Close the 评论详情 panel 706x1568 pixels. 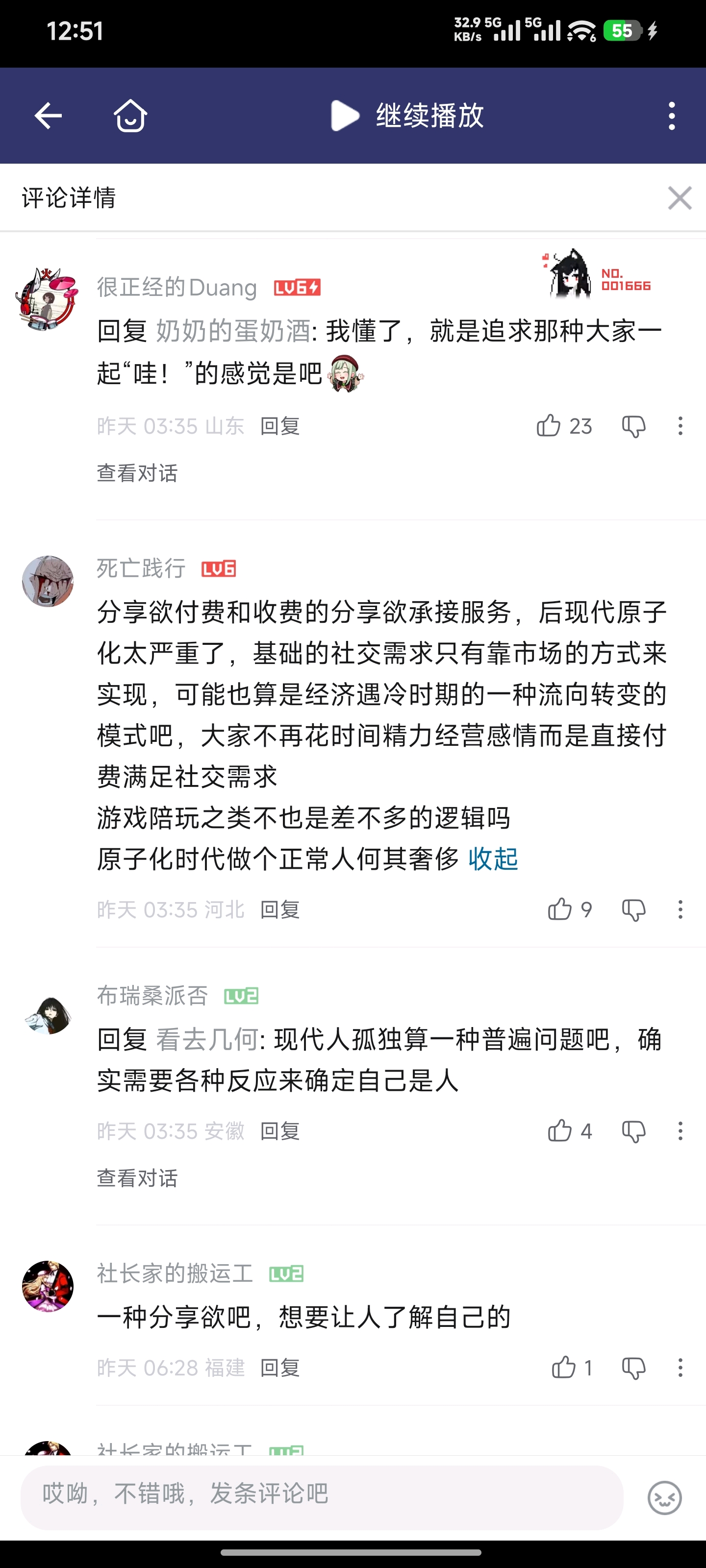coord(680,198)
